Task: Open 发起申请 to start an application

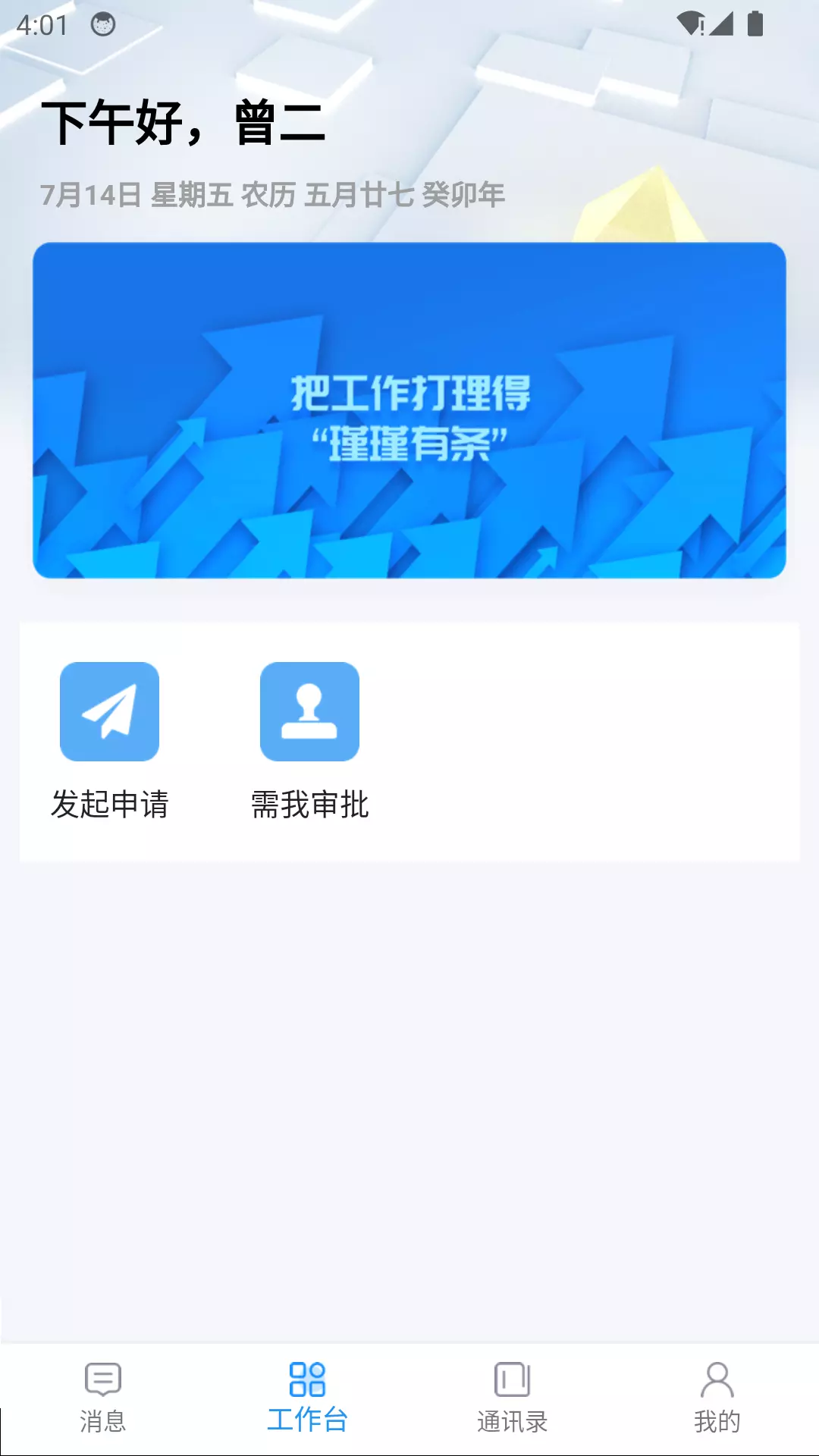Action: tap(109, 741)
